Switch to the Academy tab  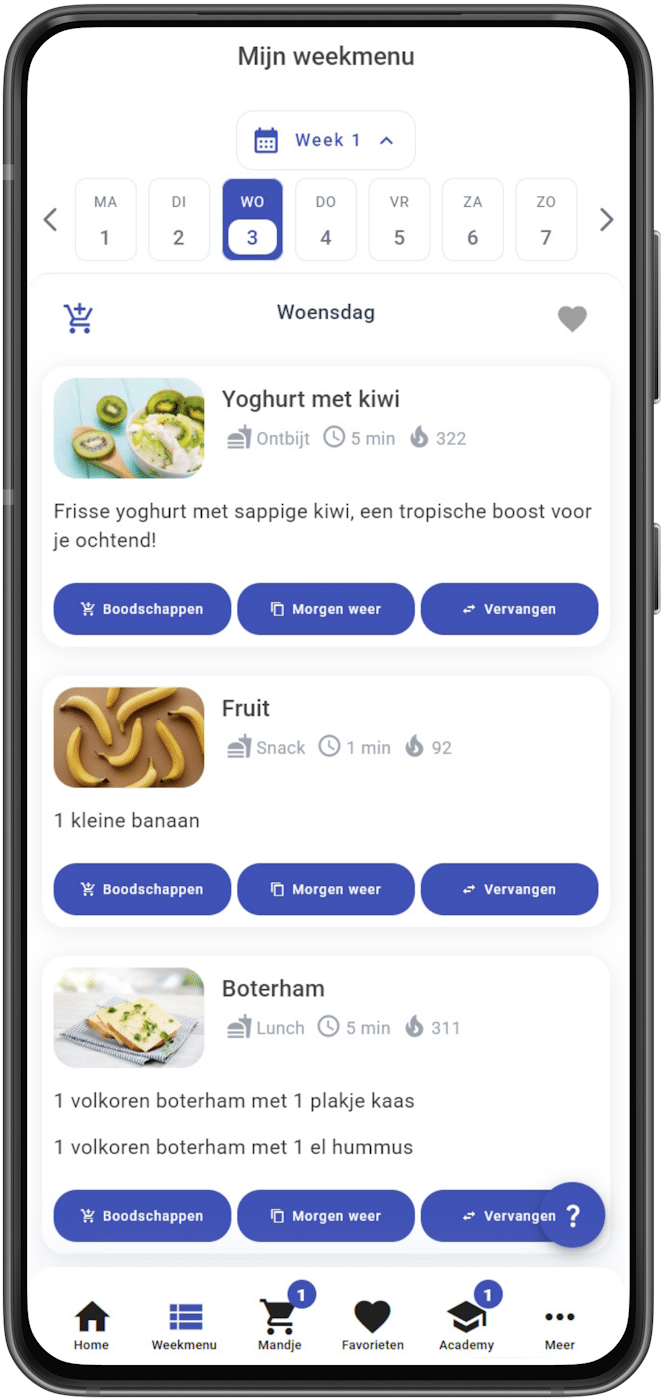466,1326
